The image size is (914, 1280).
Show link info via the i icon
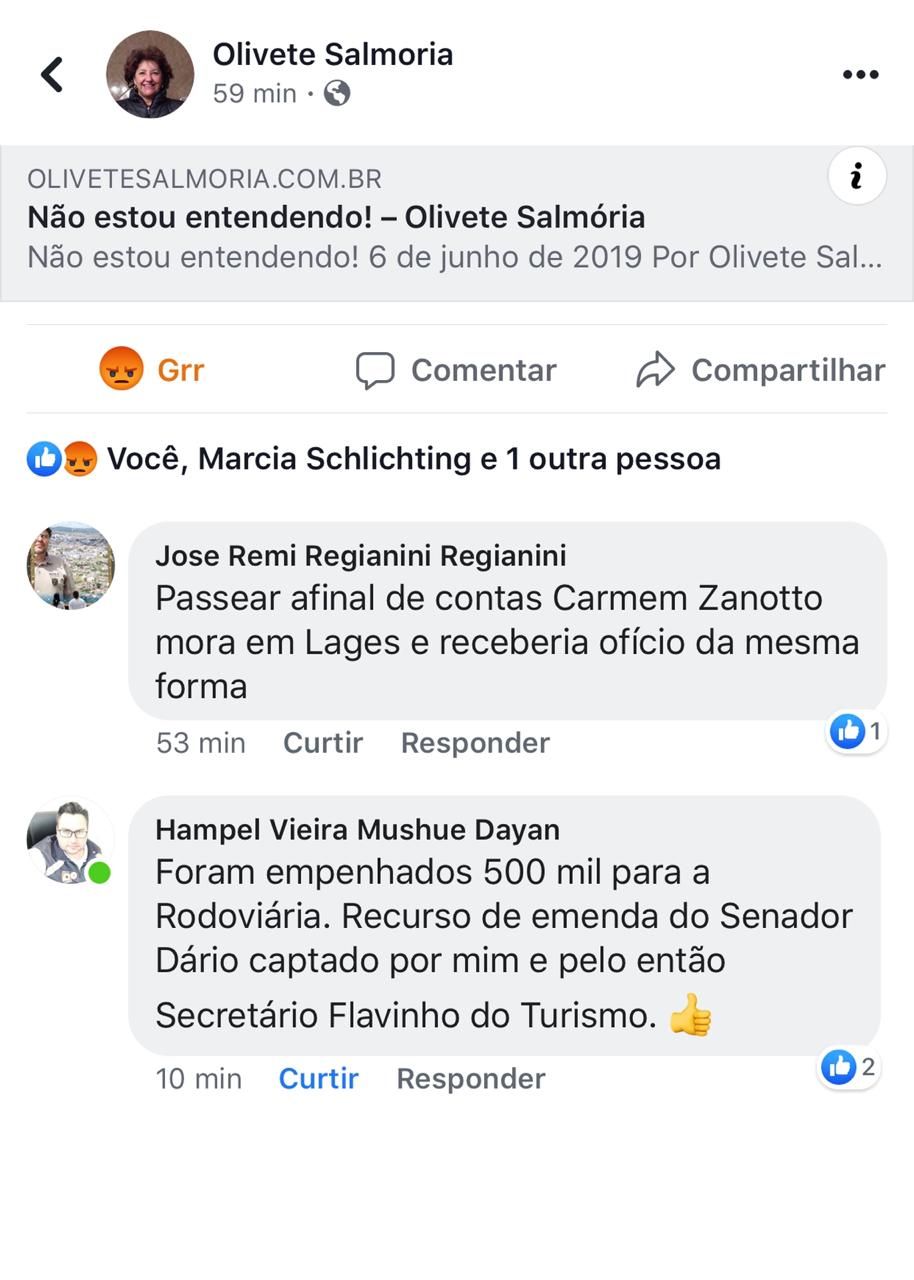tap(857, 177)
